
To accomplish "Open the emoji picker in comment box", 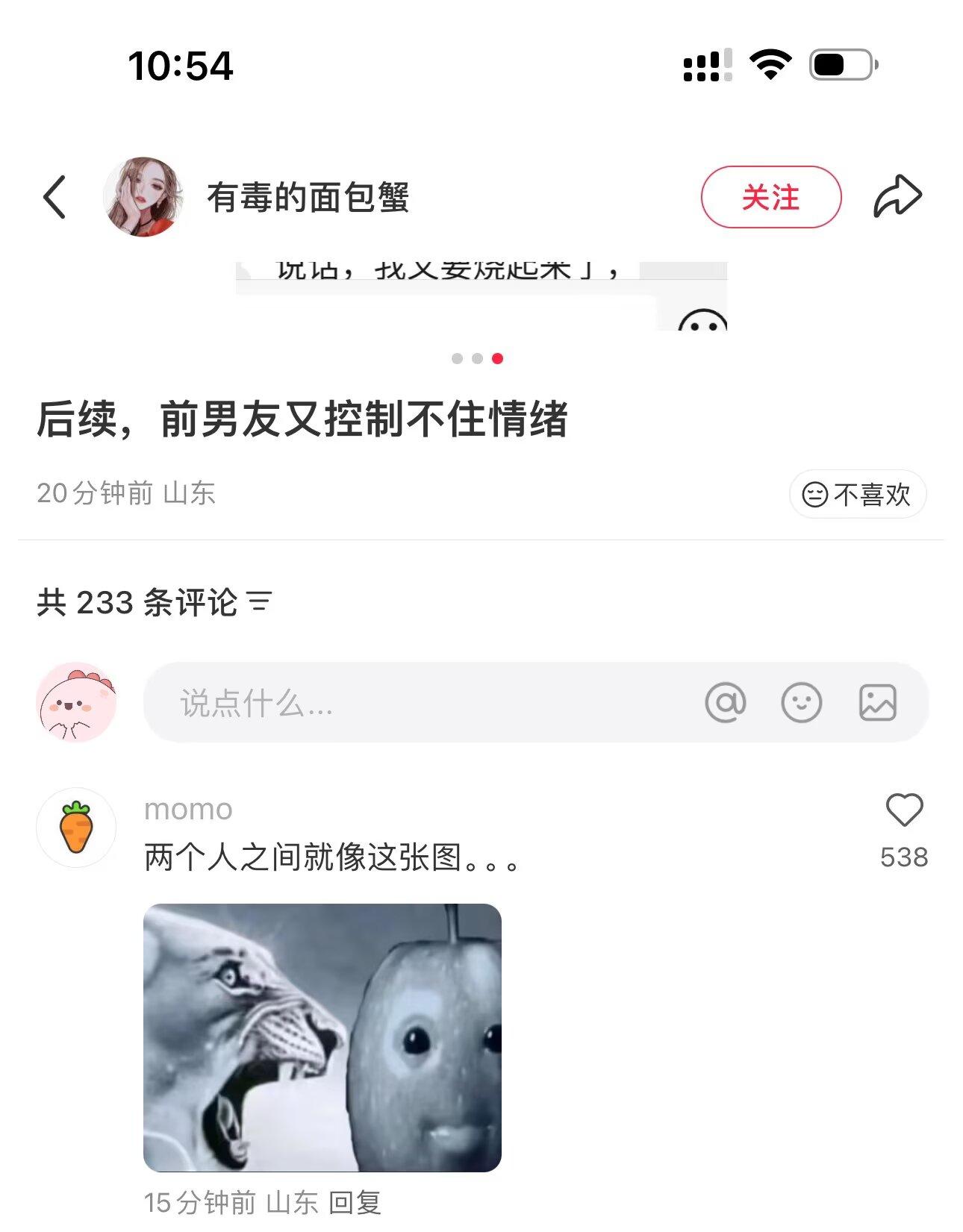I will click(x=801, y=703).
